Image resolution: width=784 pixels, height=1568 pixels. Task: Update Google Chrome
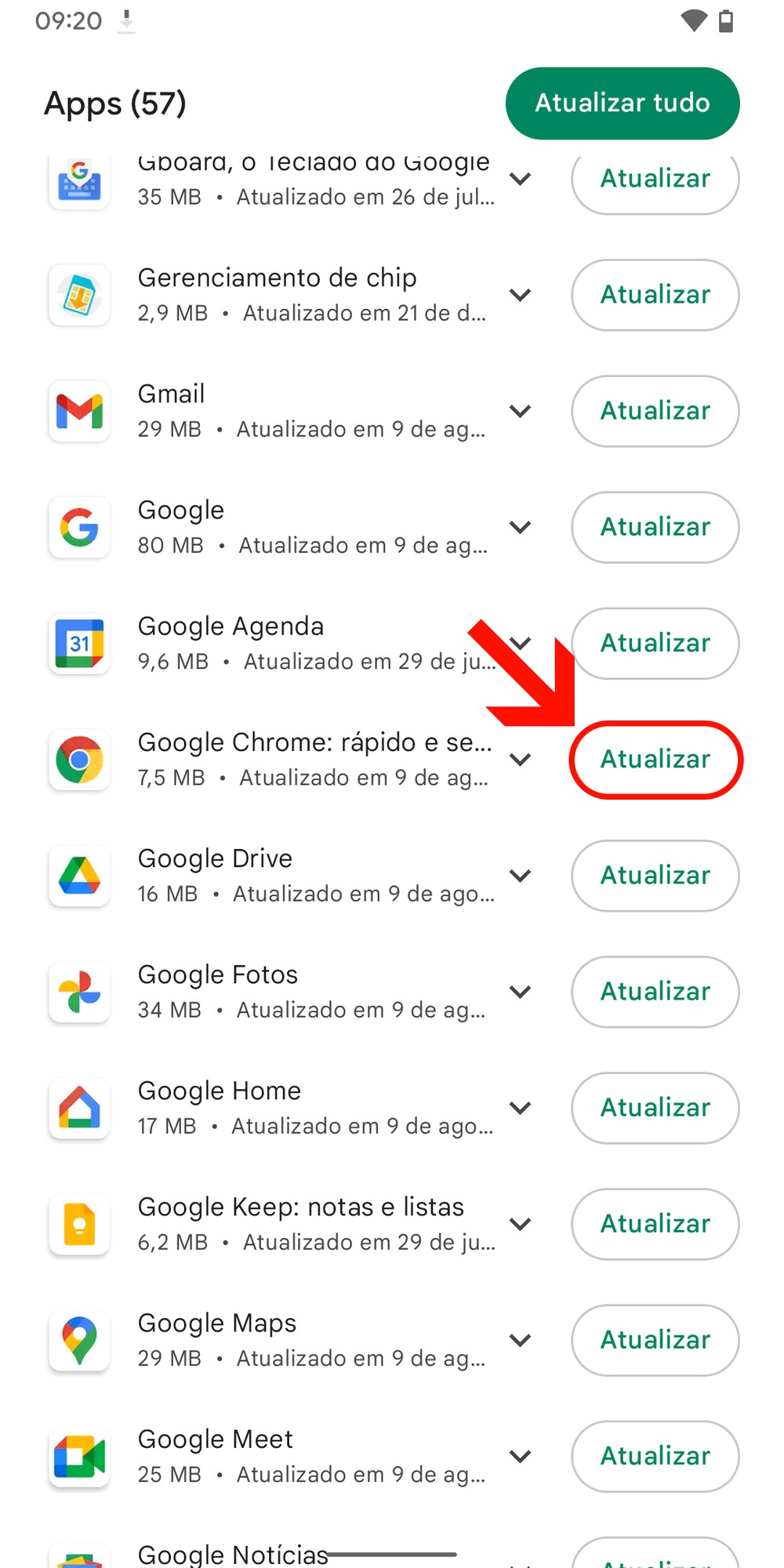click(x=655, y=759)
